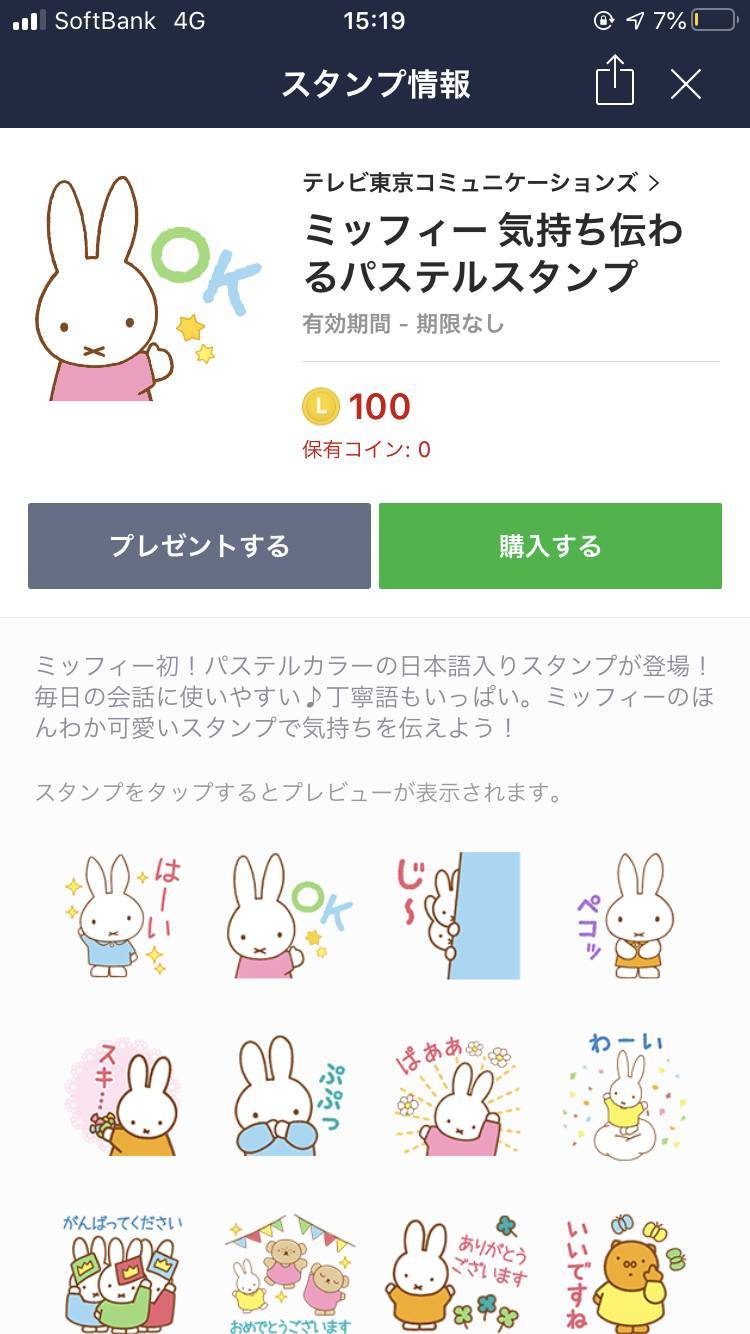Preview the じ〜 peeking Miffy sticker
Image resolution: width=750 pixels, height=1334 pixels.
click(x=455, y=915)
